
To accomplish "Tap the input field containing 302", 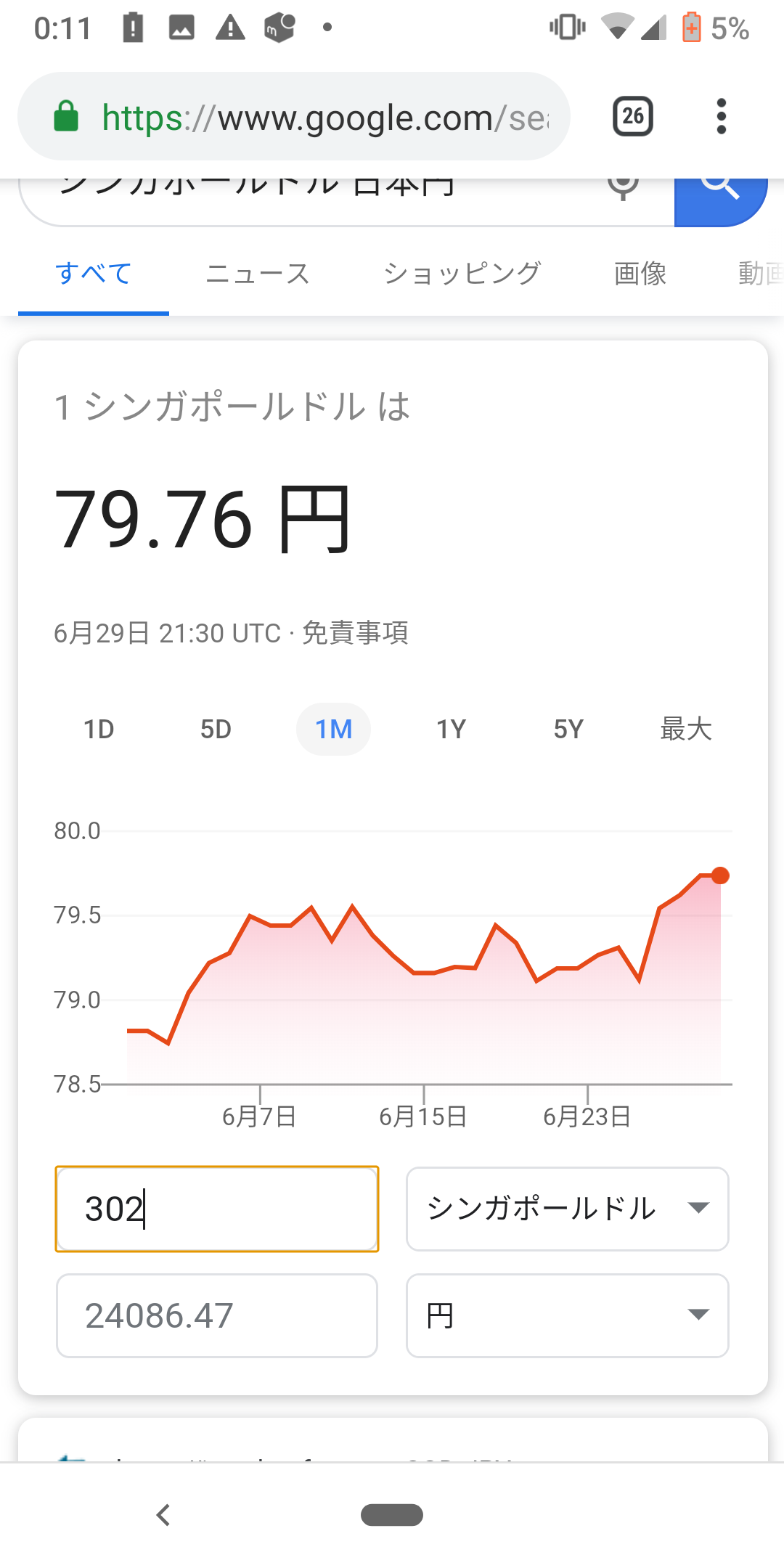I will pos(216,1208).
